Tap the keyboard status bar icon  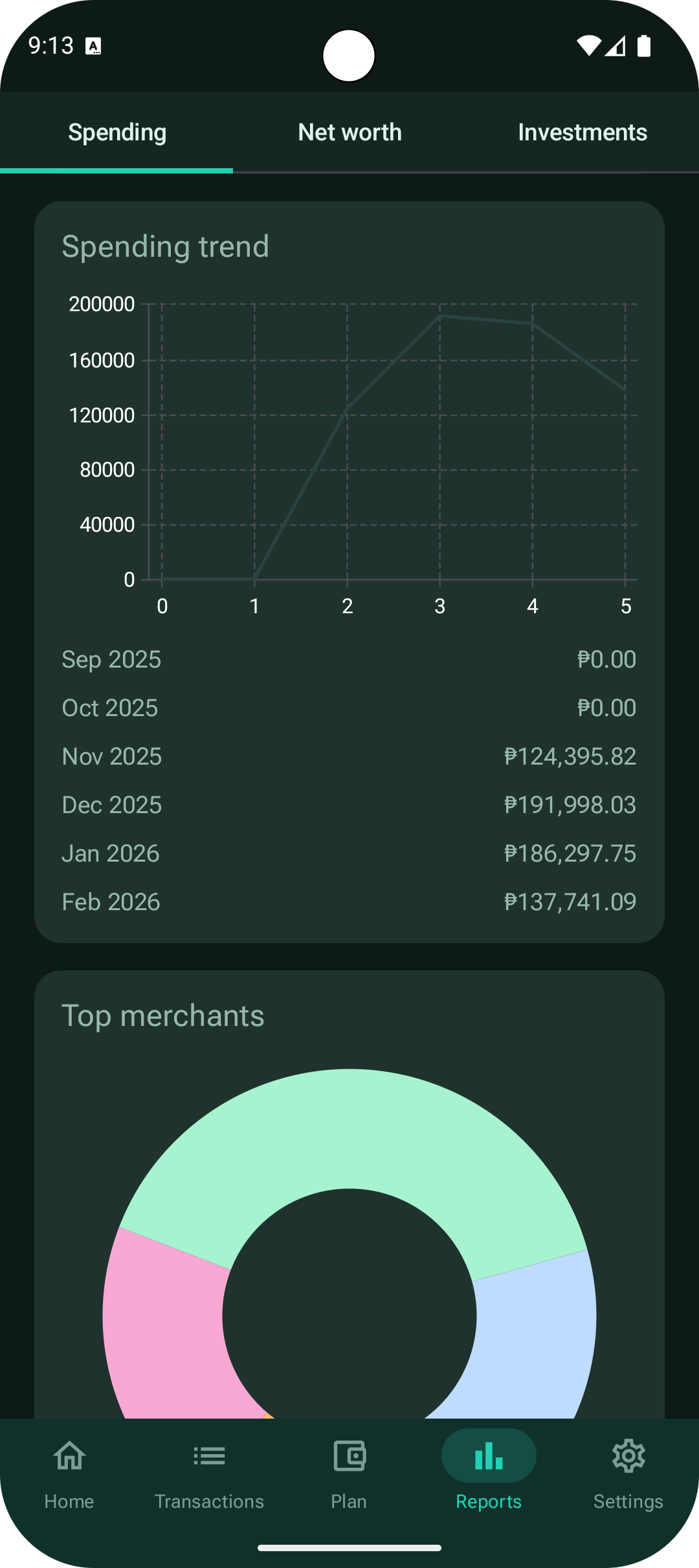94,45
